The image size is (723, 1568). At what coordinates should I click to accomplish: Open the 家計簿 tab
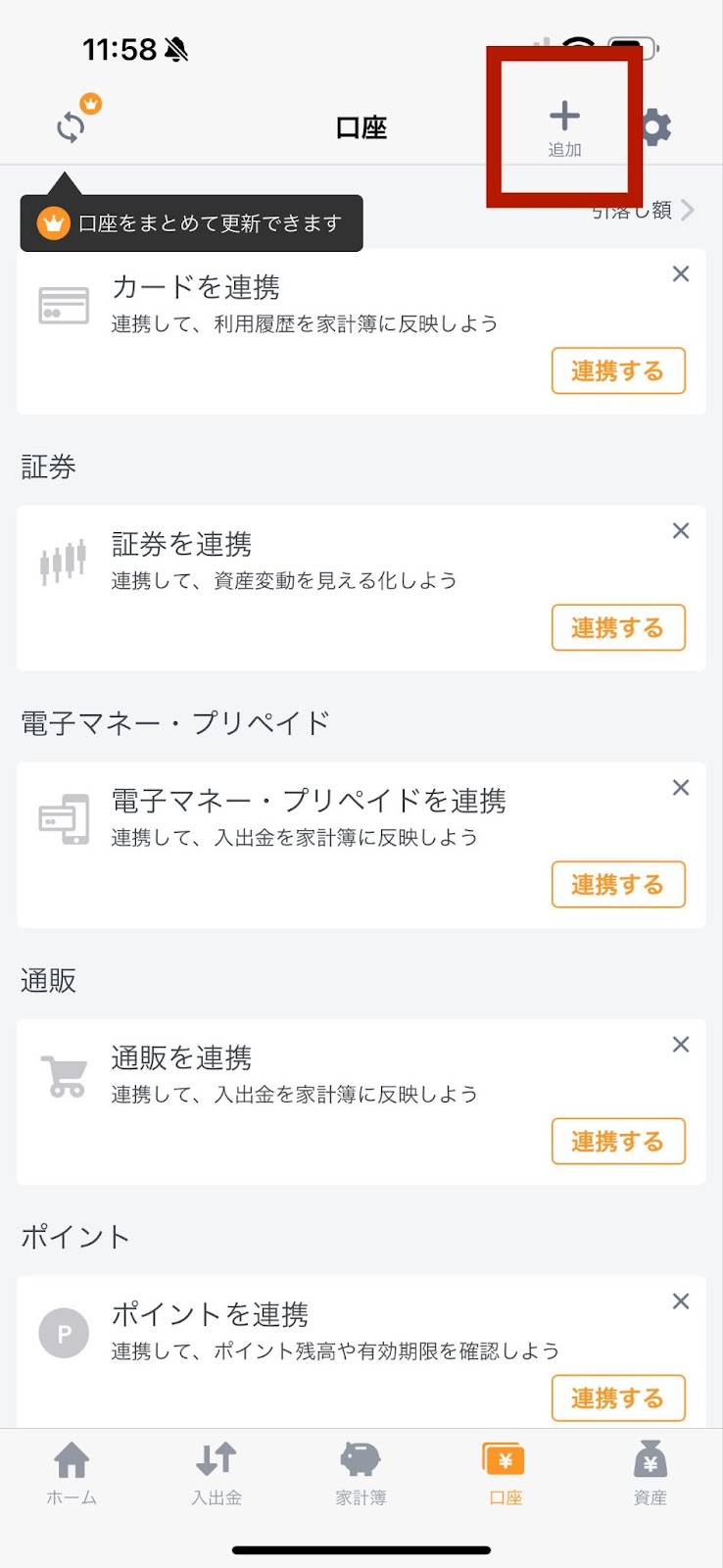pos(361,1473)
